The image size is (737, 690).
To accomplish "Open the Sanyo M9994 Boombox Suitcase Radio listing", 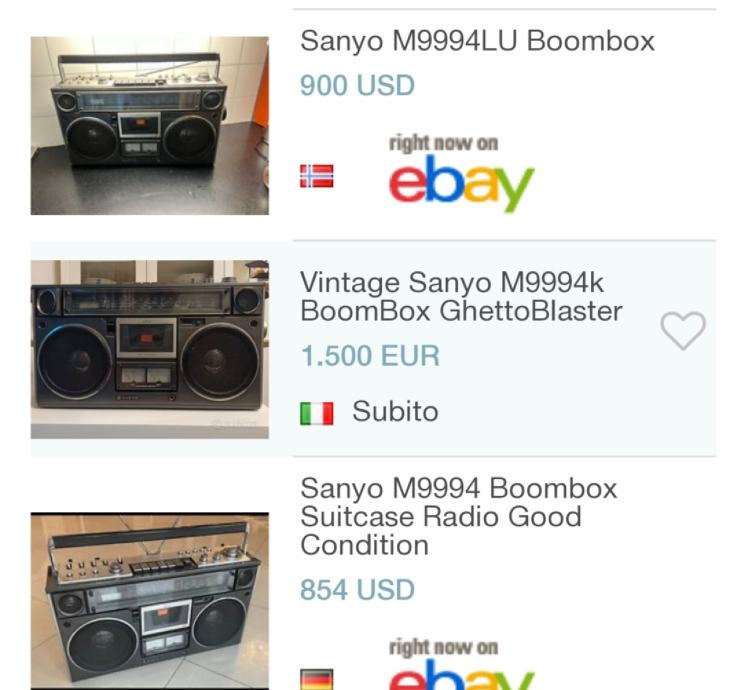I will (x=459, y=516).
